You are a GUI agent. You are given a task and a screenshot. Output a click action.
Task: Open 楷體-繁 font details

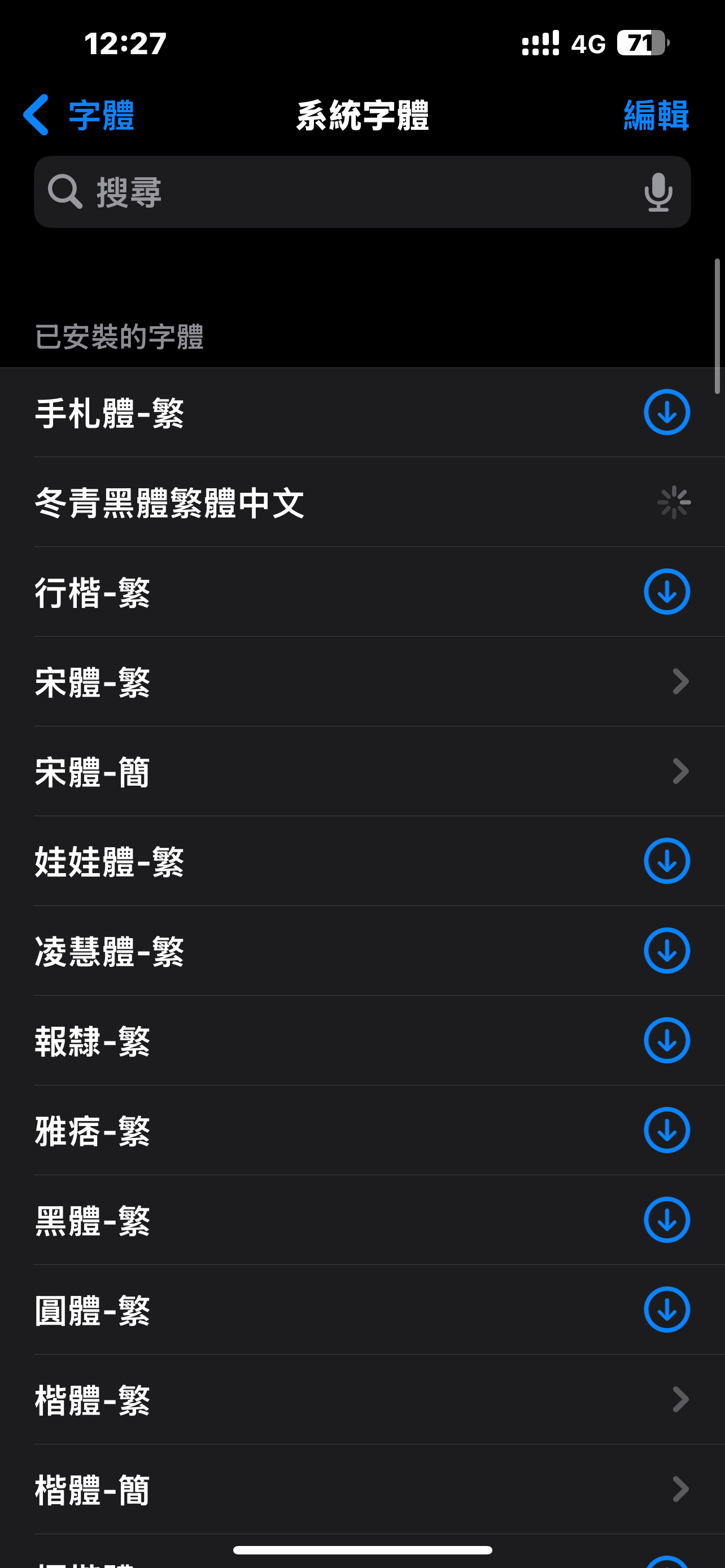362,1399
